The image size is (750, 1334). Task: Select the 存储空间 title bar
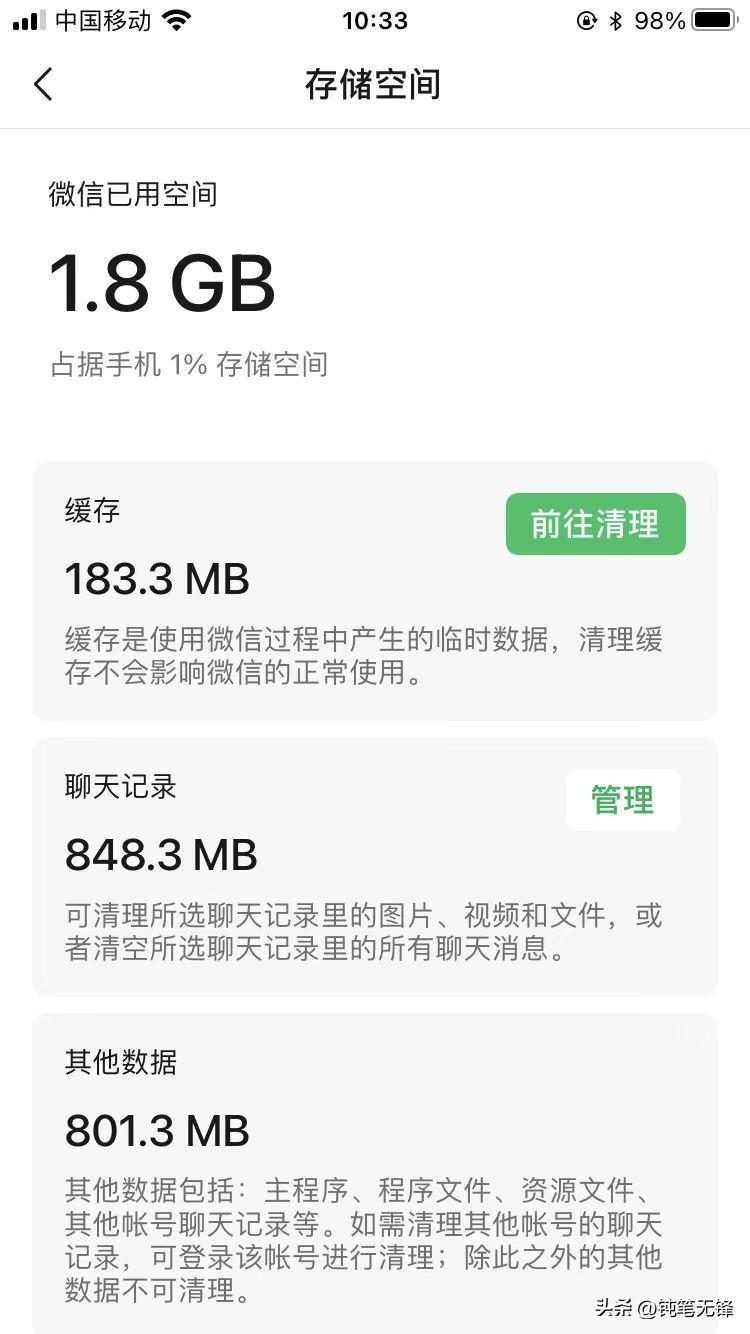[x=375, y=85]
